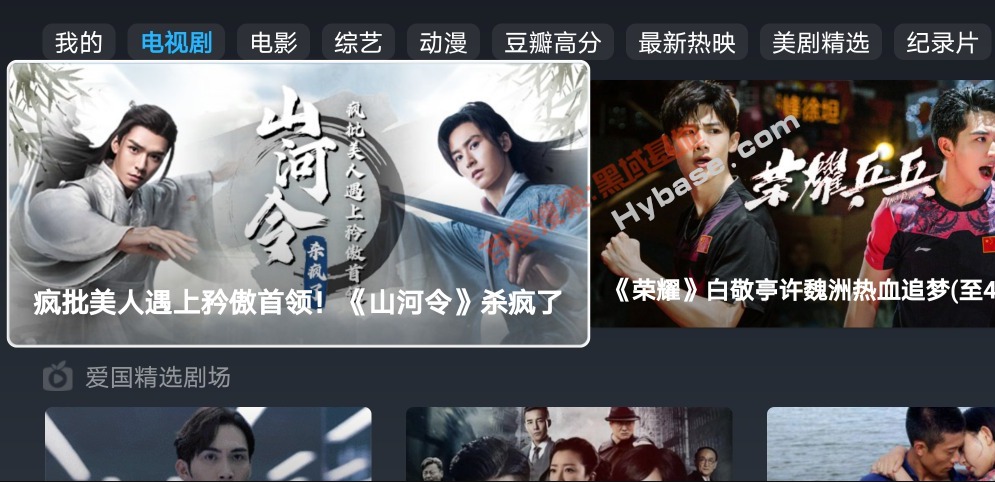Viewport: 995px width, 482px height.
Task: Select the 美剧精选 tab
Action: tap(820, 43)
